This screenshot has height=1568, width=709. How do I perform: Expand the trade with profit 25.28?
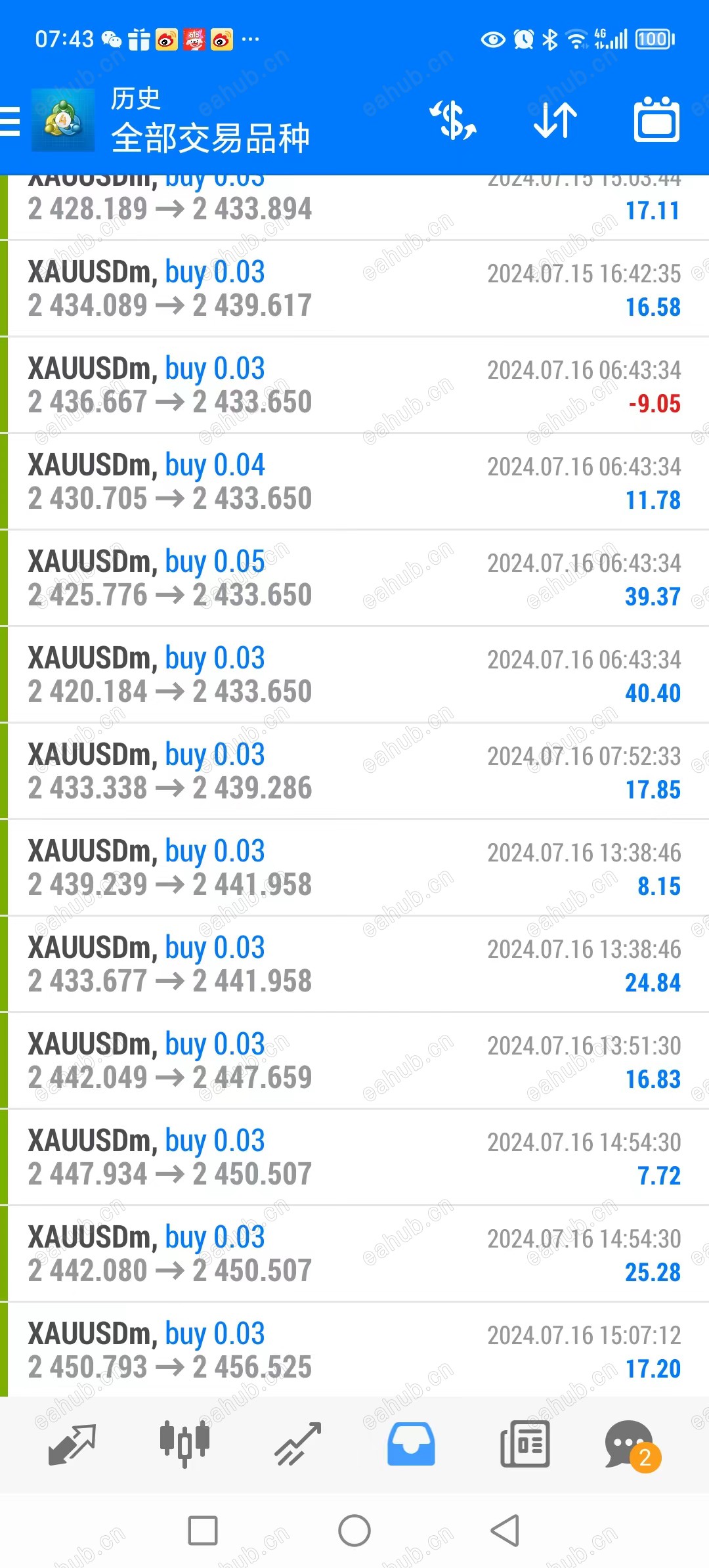[354, 1254]
